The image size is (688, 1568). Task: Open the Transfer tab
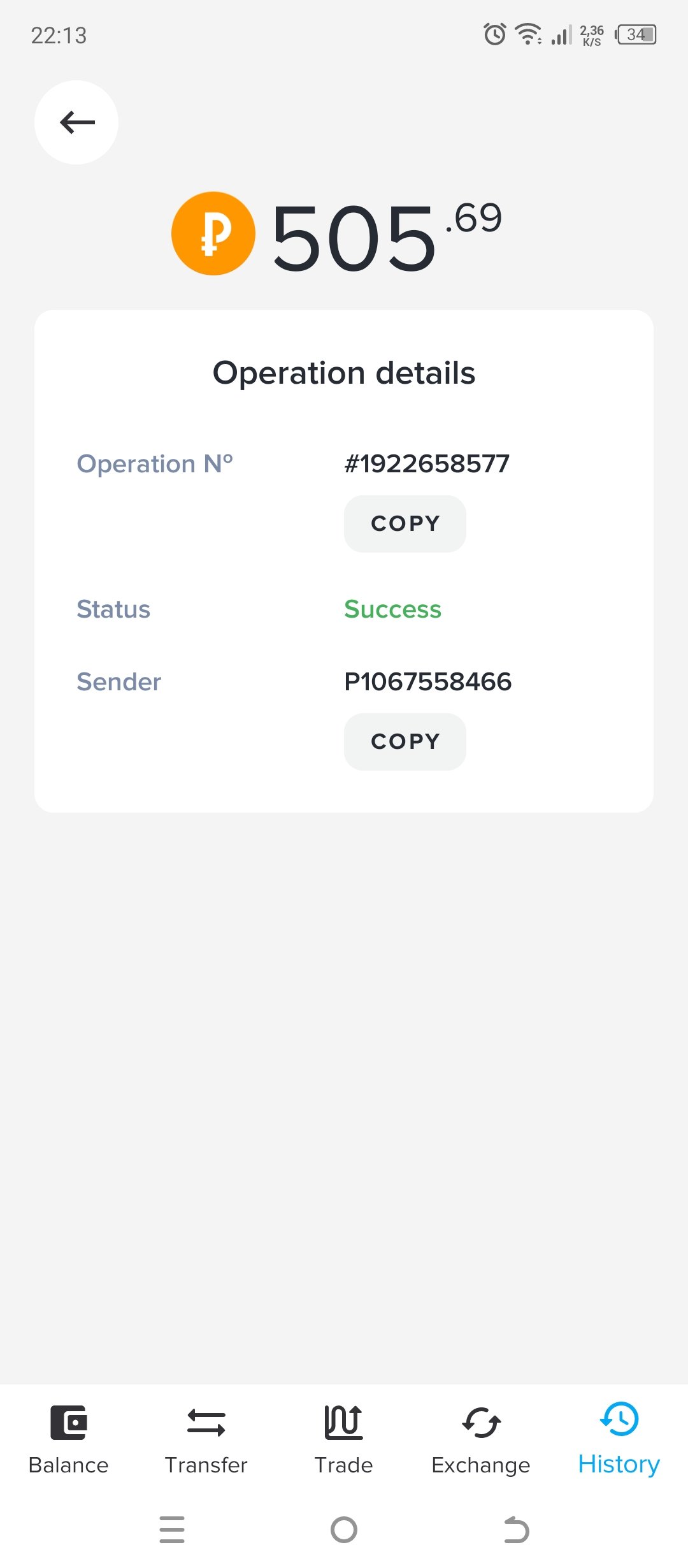tap(206, 1439)
